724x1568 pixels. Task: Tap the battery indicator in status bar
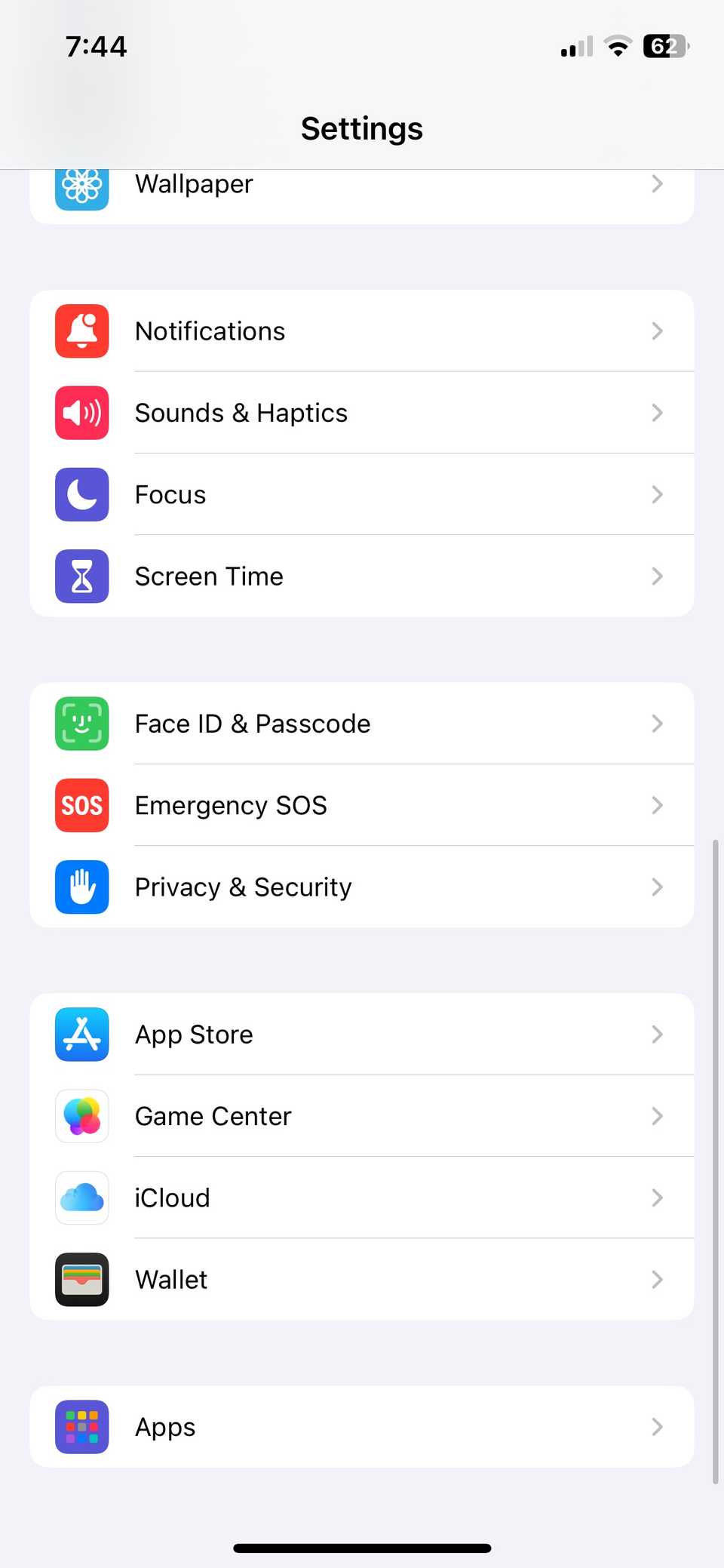point(664,46)
